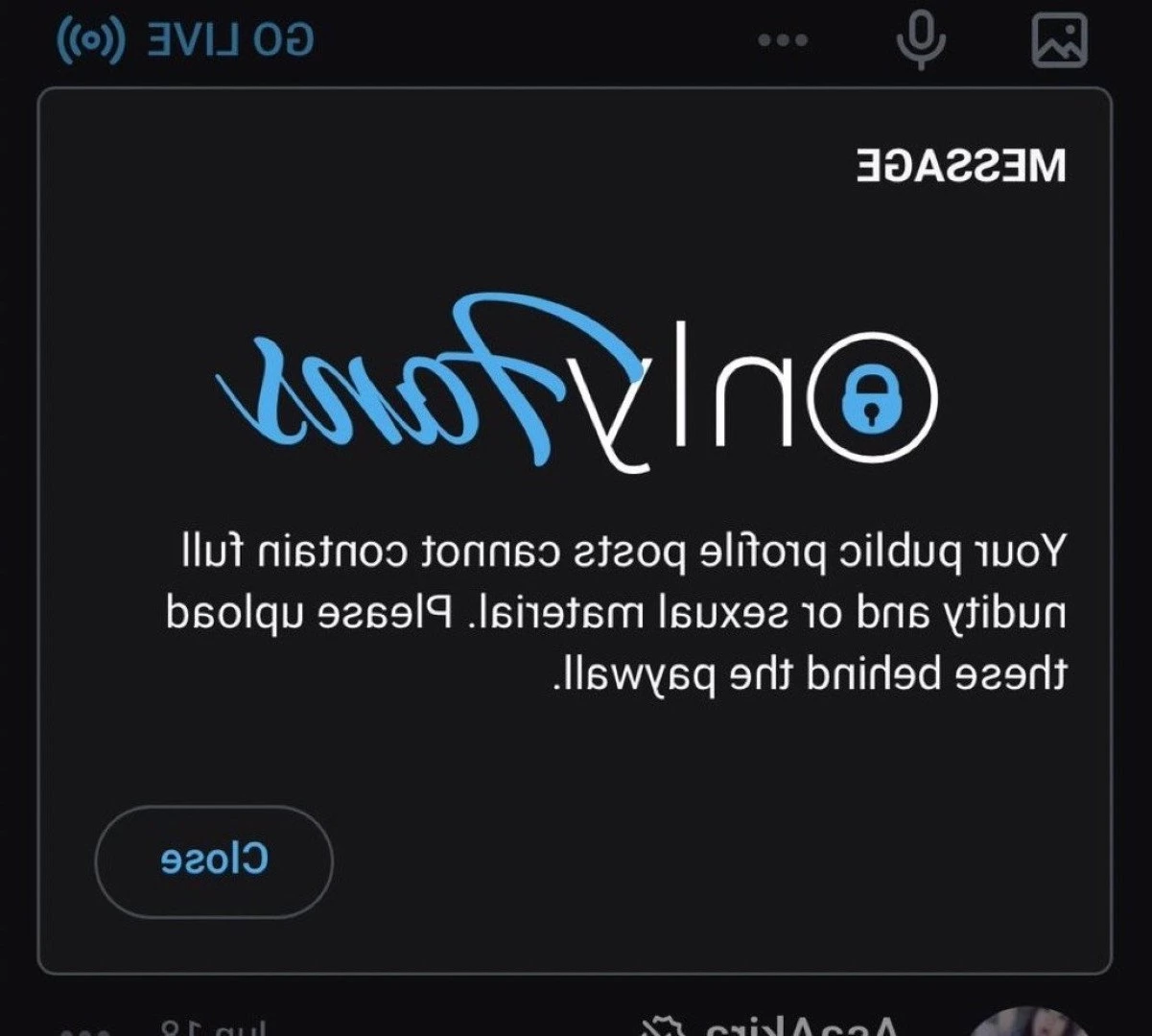The width and height of the screenshot is (1152, 1036).
Task: Tap GO LIVE to start streaming
Action: click(185, 40)
